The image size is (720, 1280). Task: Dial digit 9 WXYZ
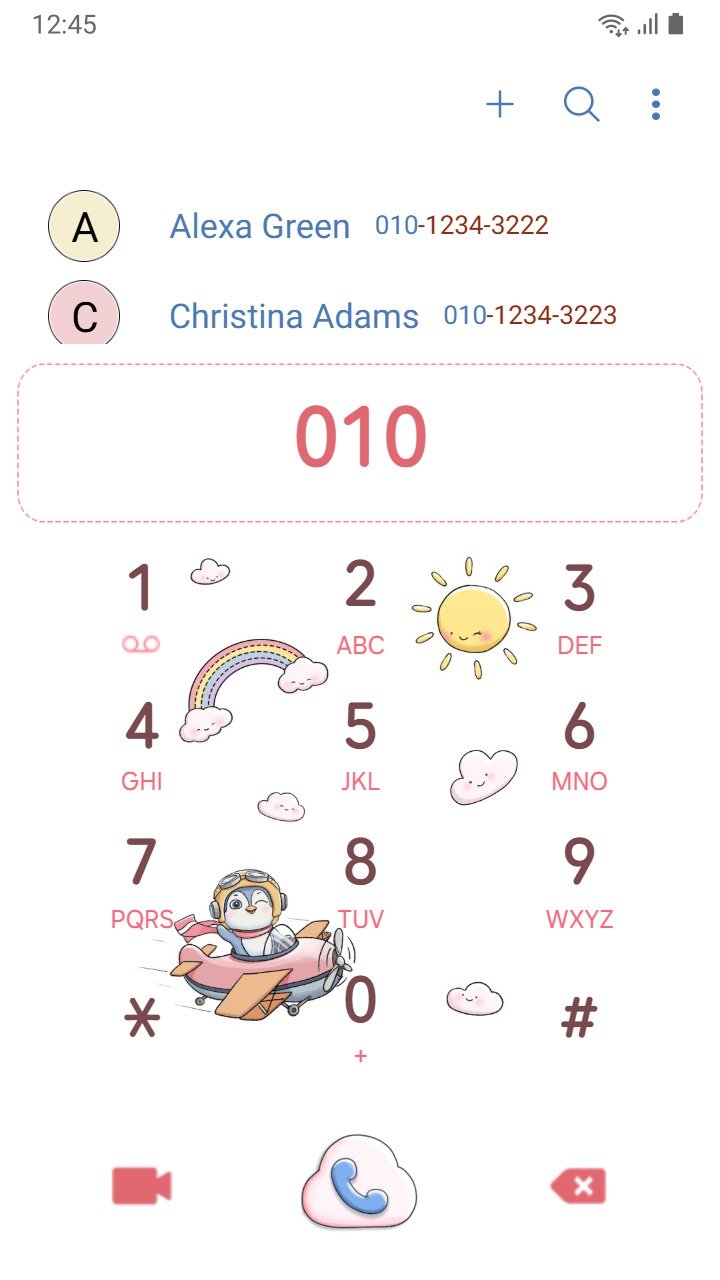coord(579,882)
